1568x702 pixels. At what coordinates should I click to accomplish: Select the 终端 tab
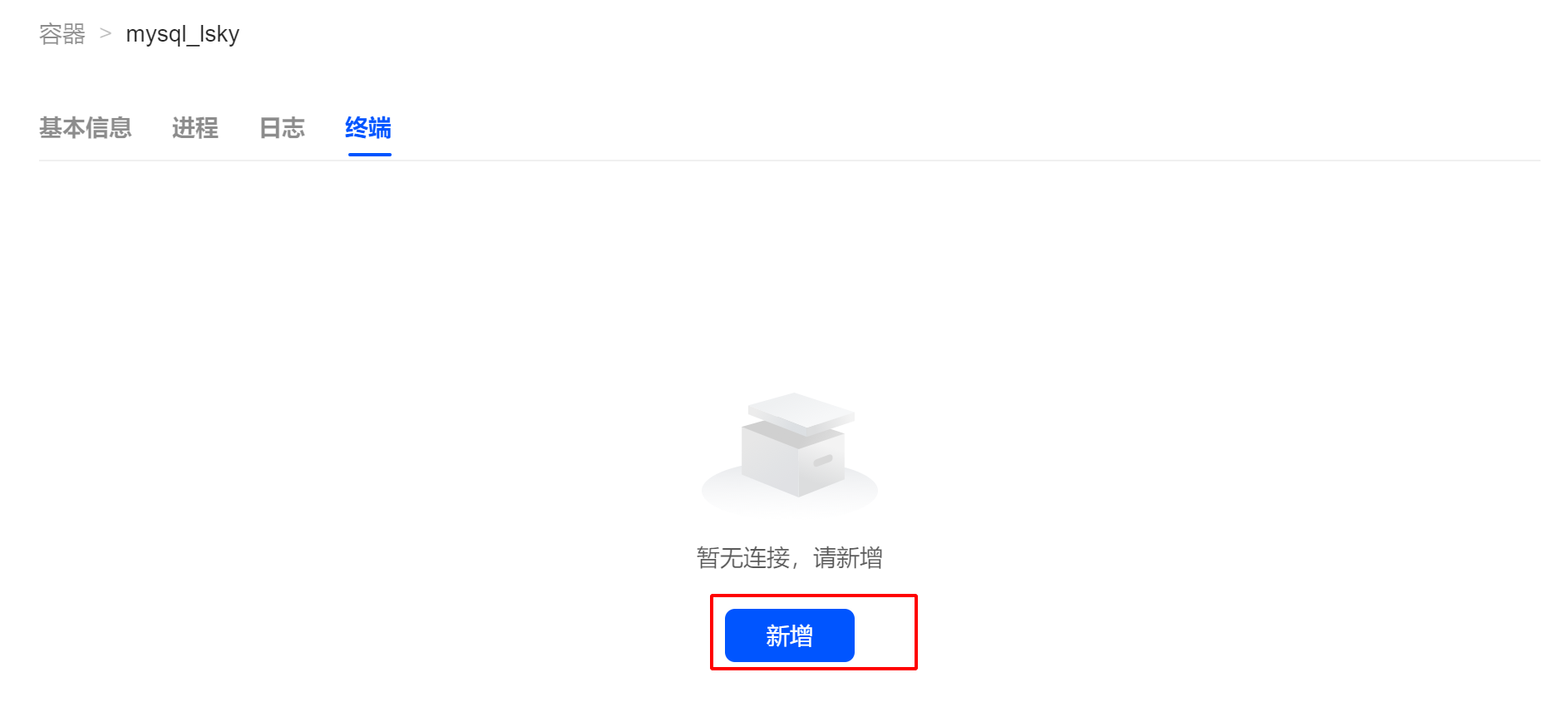(x=368, y=127)
